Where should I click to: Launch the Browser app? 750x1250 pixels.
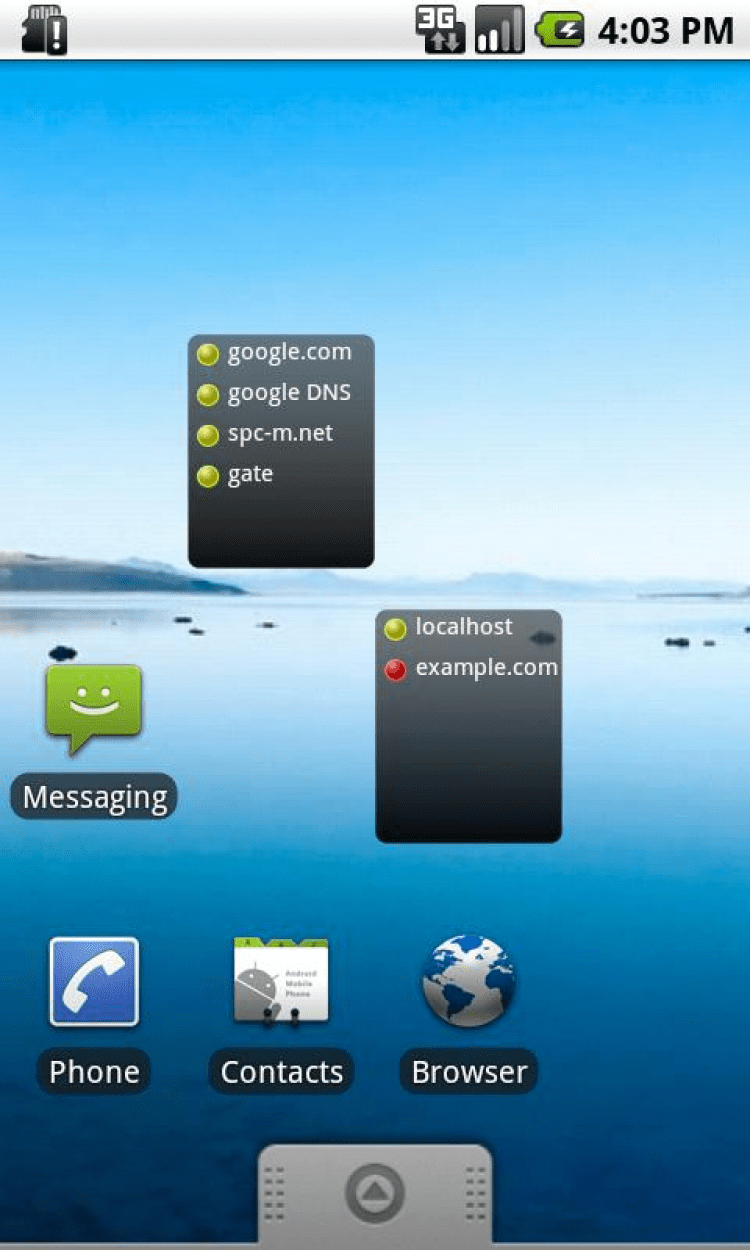(x=469, y=982)
